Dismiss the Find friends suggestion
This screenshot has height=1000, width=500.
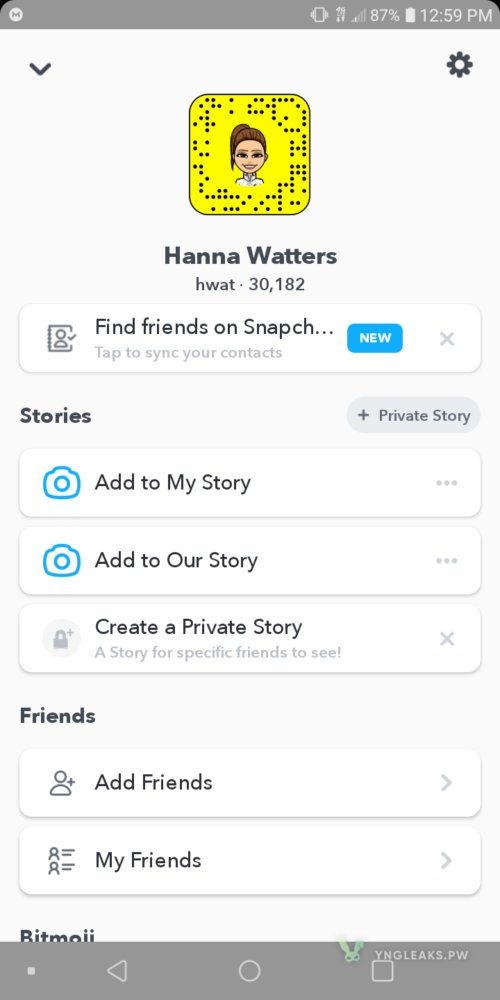447,339
